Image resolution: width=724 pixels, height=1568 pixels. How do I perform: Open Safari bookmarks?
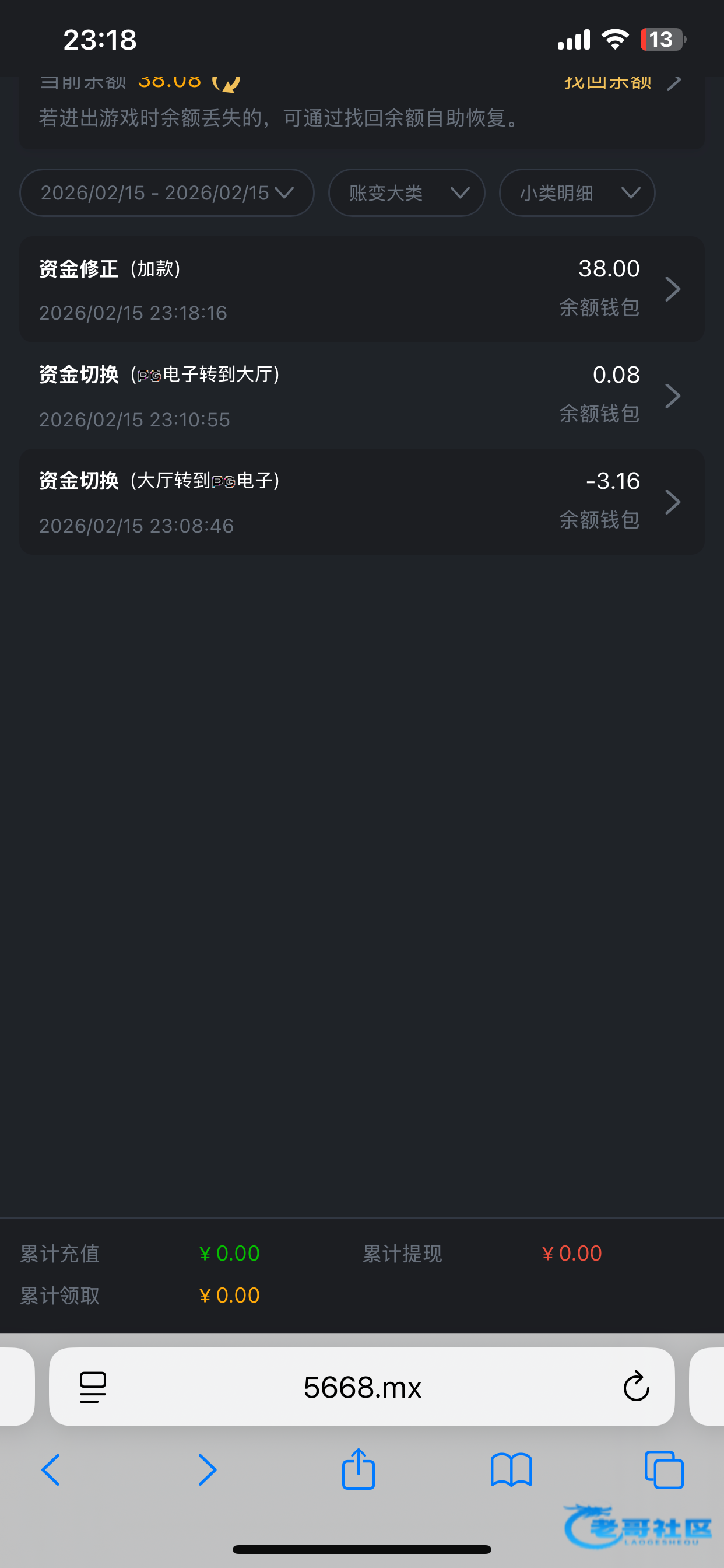pyautogui.click(x=511, y=1470)
